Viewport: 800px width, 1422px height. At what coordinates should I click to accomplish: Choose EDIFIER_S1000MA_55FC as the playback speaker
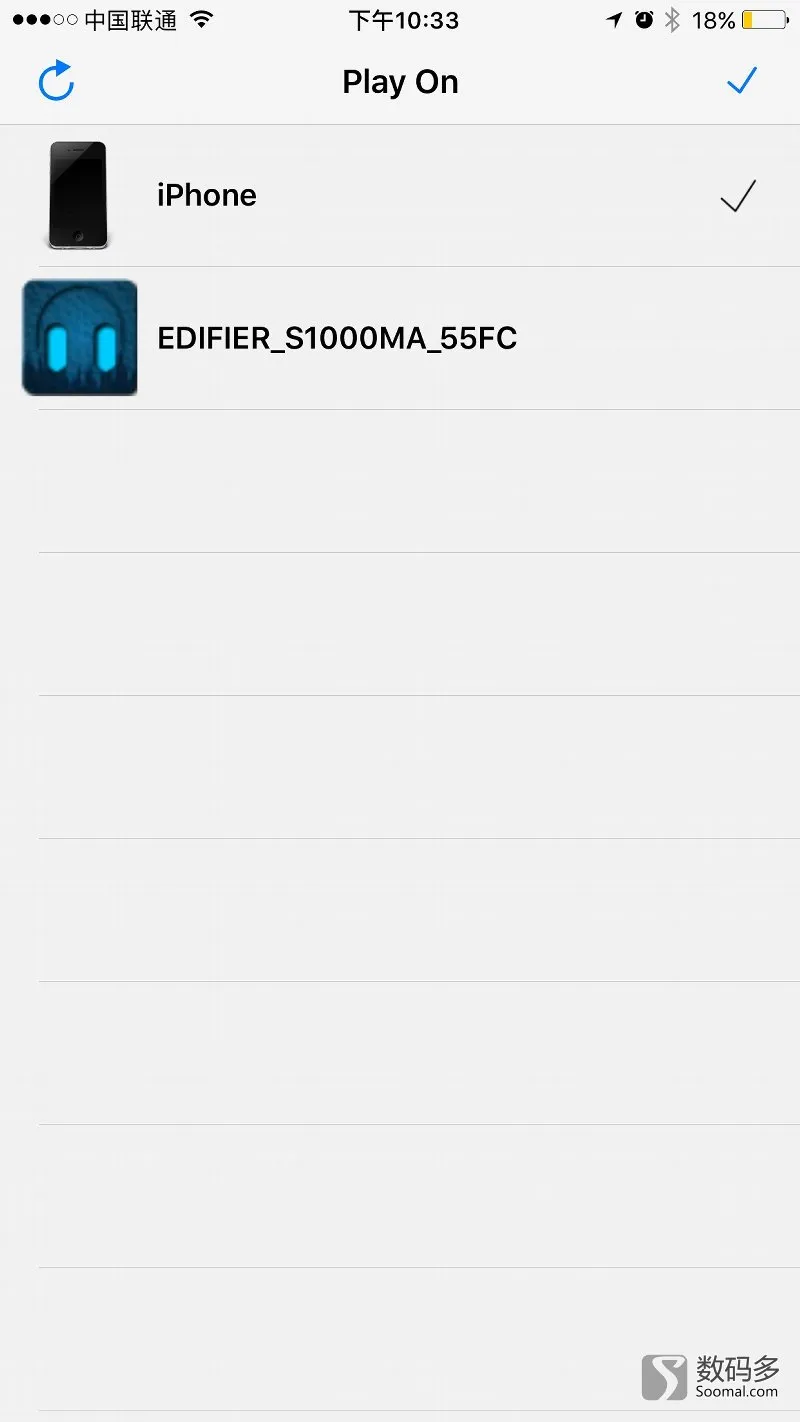click(x=400, y=338)
